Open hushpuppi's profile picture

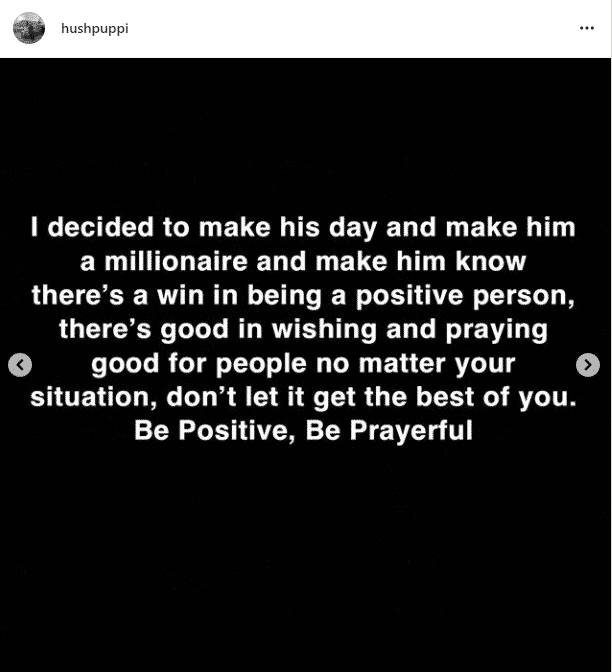pyautogui.click(x=29, y=29)
